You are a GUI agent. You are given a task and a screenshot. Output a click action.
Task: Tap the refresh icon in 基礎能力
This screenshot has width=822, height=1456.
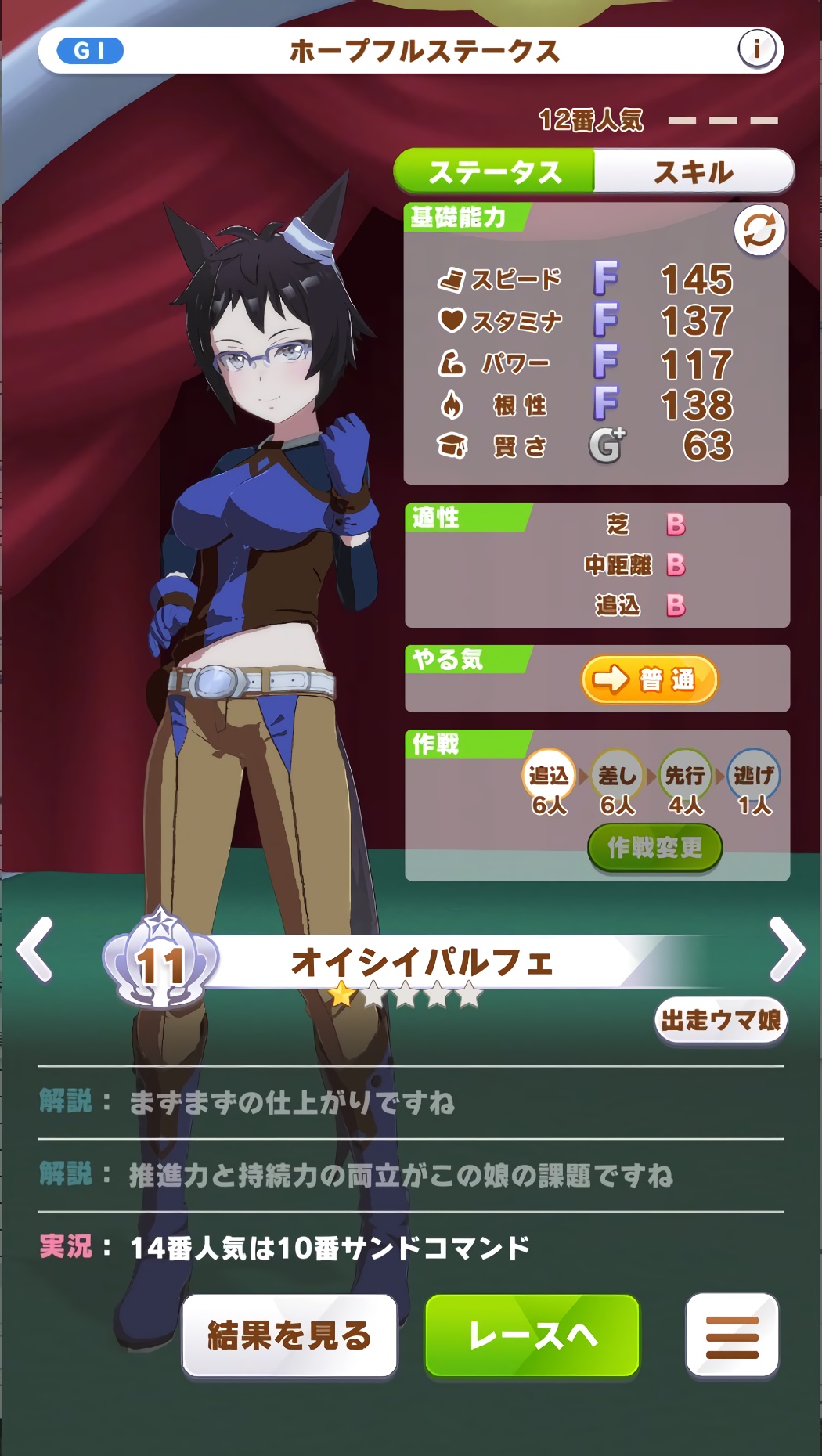759,231
